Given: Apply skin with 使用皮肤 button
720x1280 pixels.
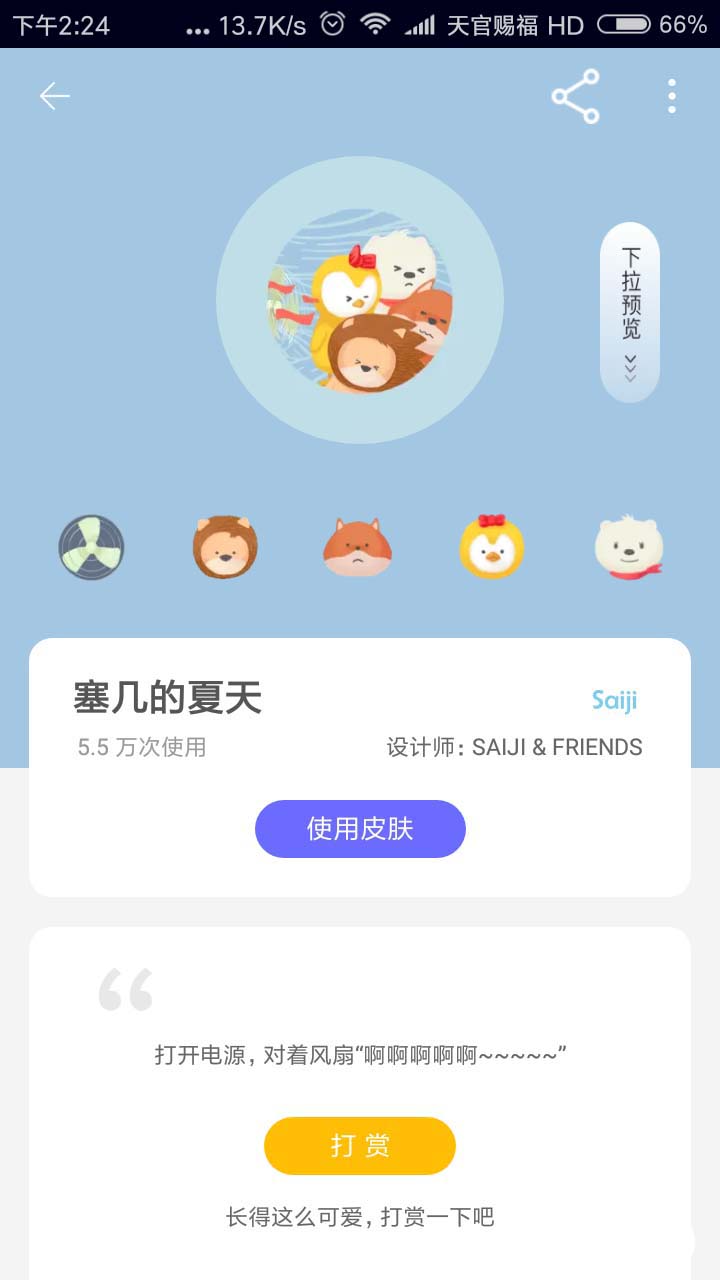Looking at the screenshot, I should [x=360, y=829].
